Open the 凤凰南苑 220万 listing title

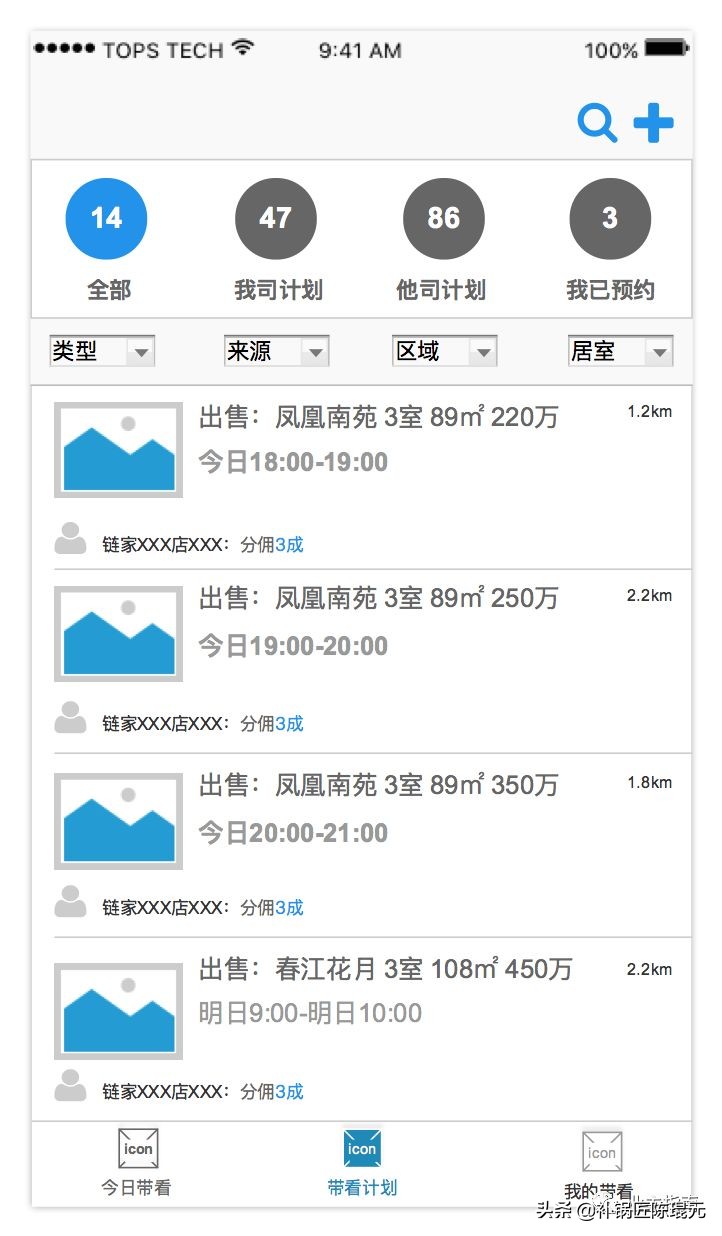[375, 416]
